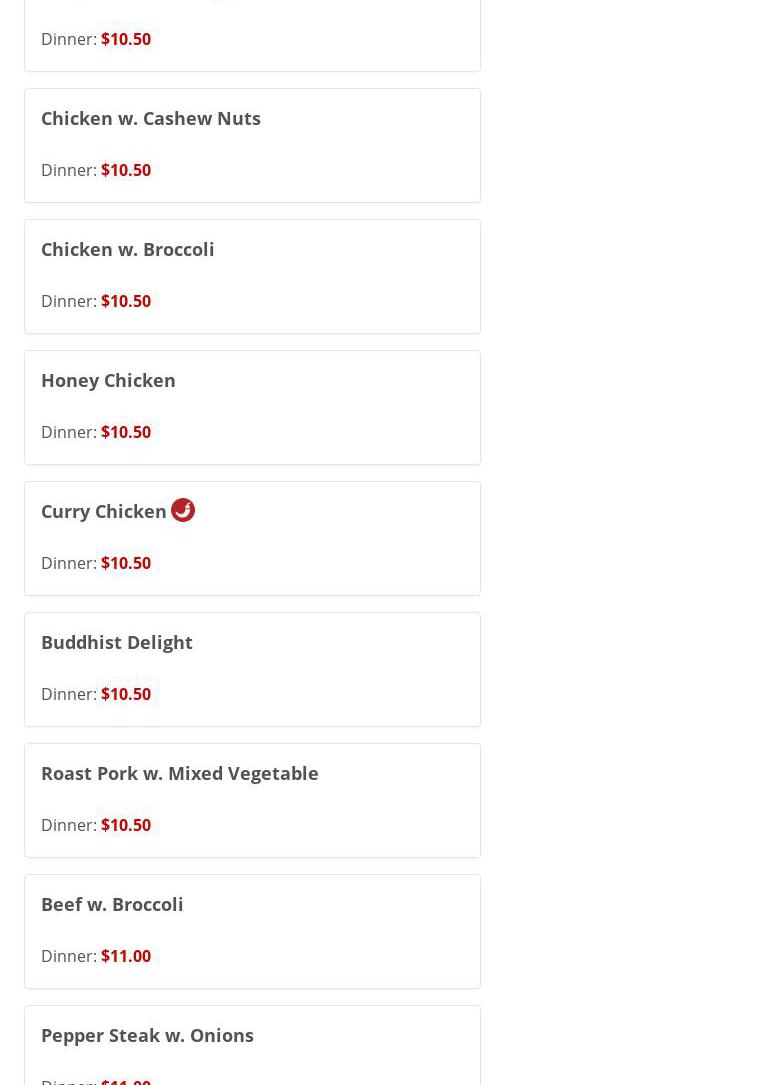The image size is (770, 1085).
Task: Open the Curry Chicken menu card
Action: pos(104,512)
